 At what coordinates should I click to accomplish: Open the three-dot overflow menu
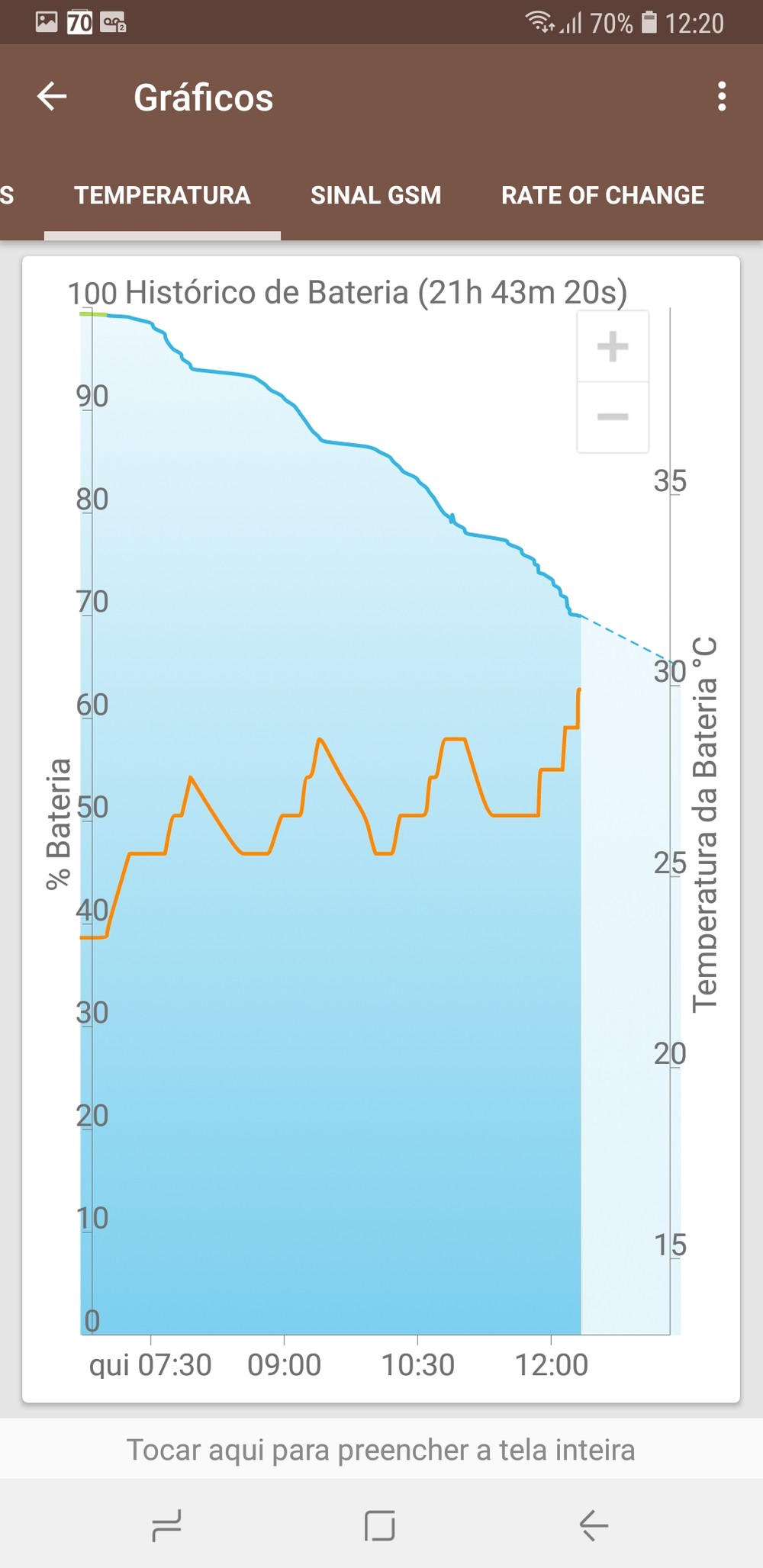tap(721, 97)
